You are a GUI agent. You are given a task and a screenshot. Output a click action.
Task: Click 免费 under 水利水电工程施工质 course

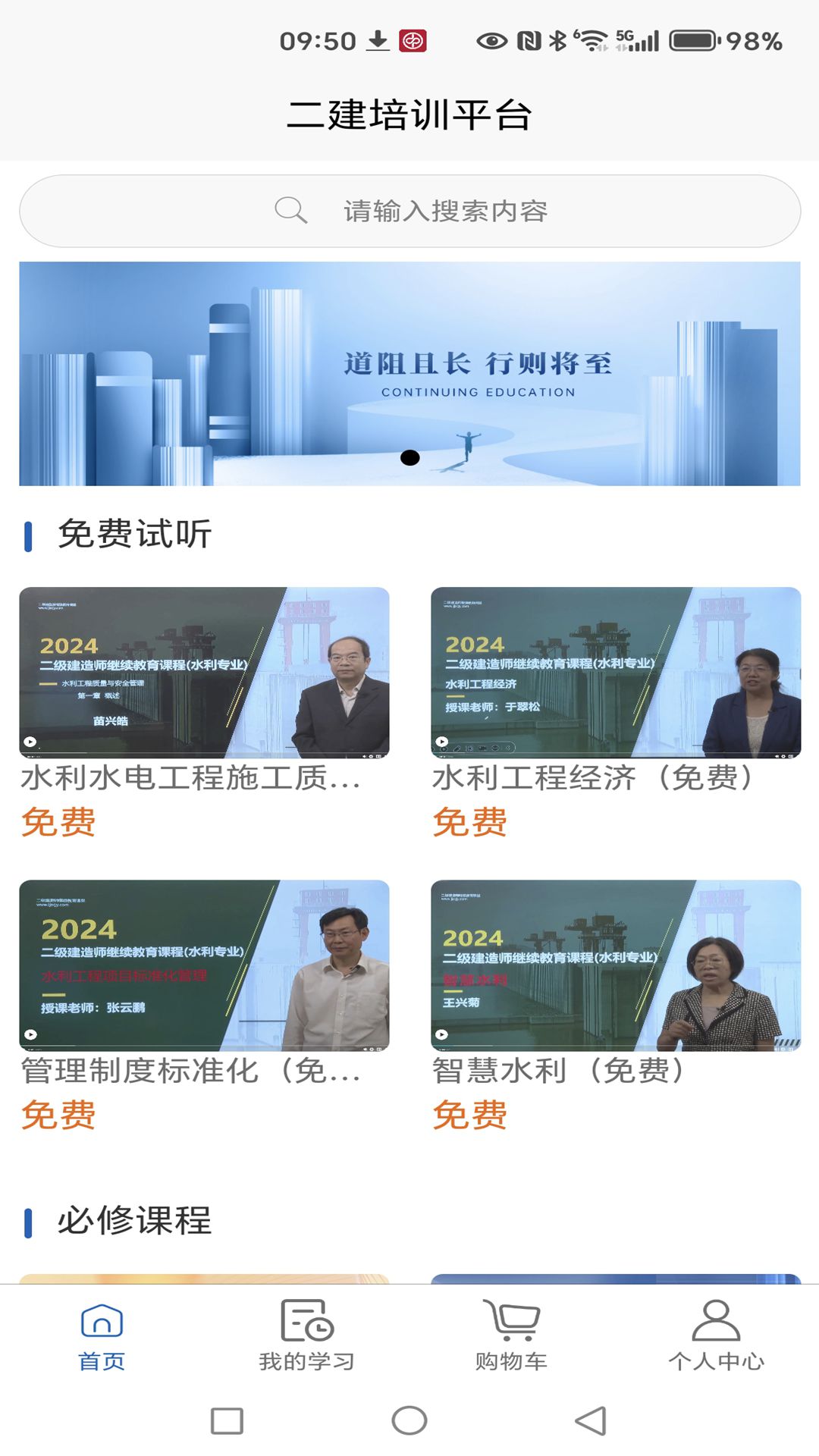pos(61,824)
